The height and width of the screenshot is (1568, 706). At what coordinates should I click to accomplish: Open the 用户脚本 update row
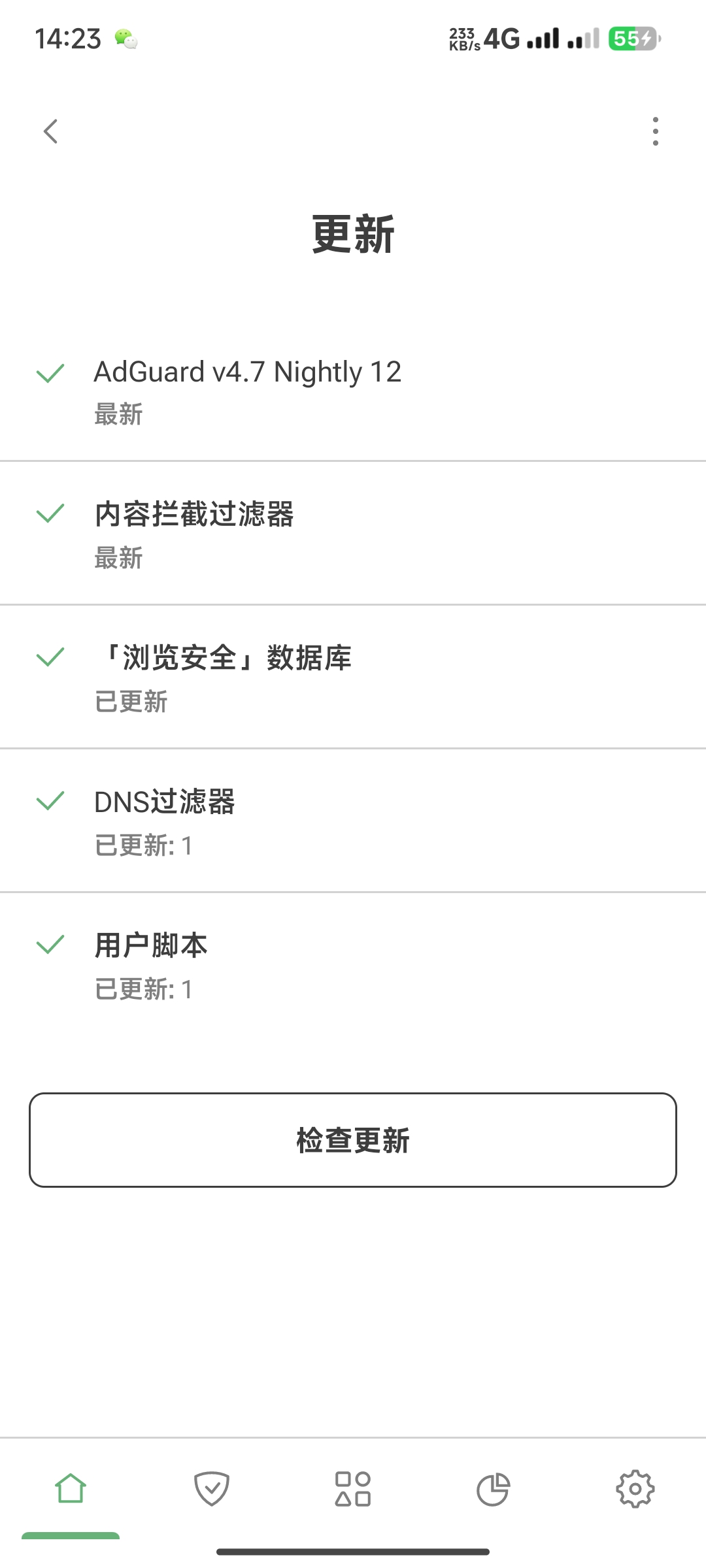(353, 965)
